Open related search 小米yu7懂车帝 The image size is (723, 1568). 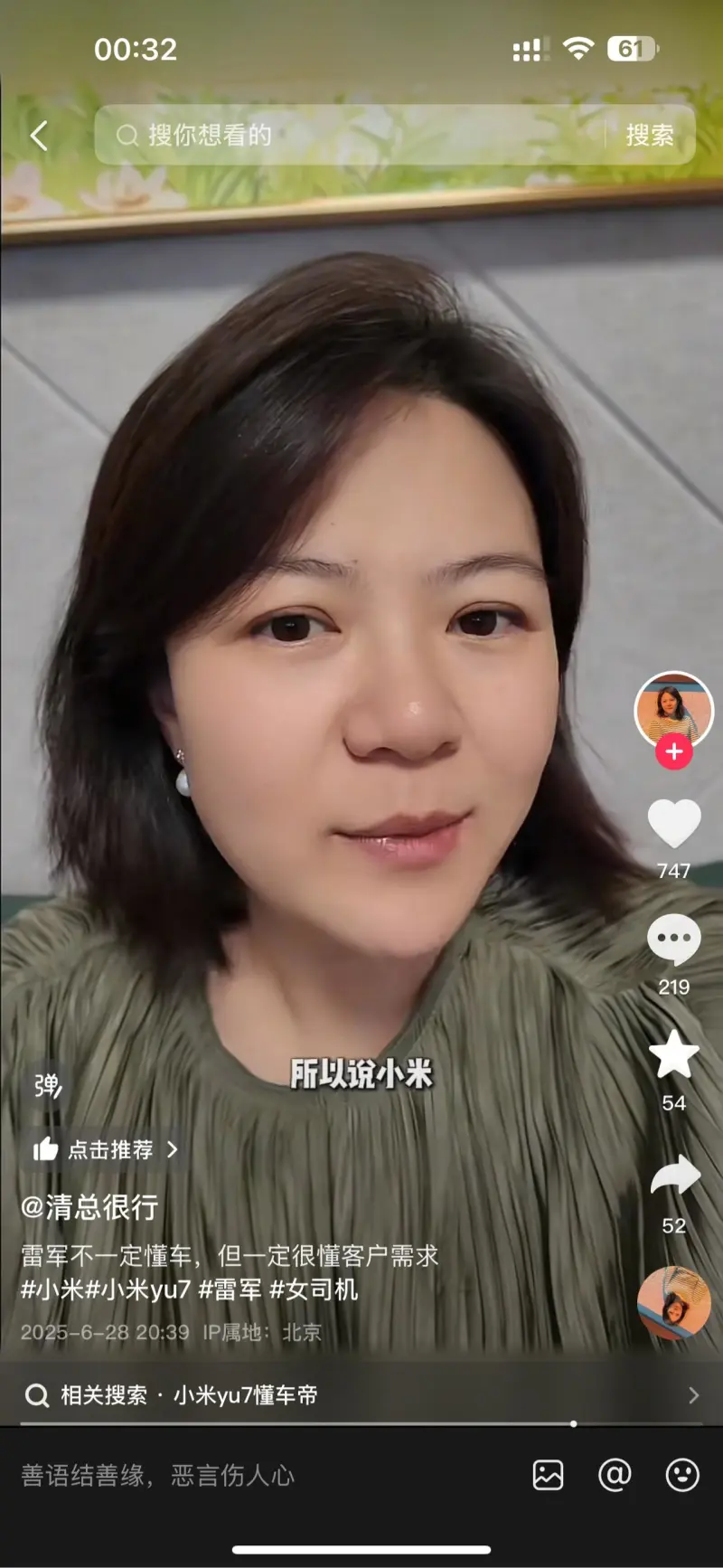click(x=244, y=1395)
